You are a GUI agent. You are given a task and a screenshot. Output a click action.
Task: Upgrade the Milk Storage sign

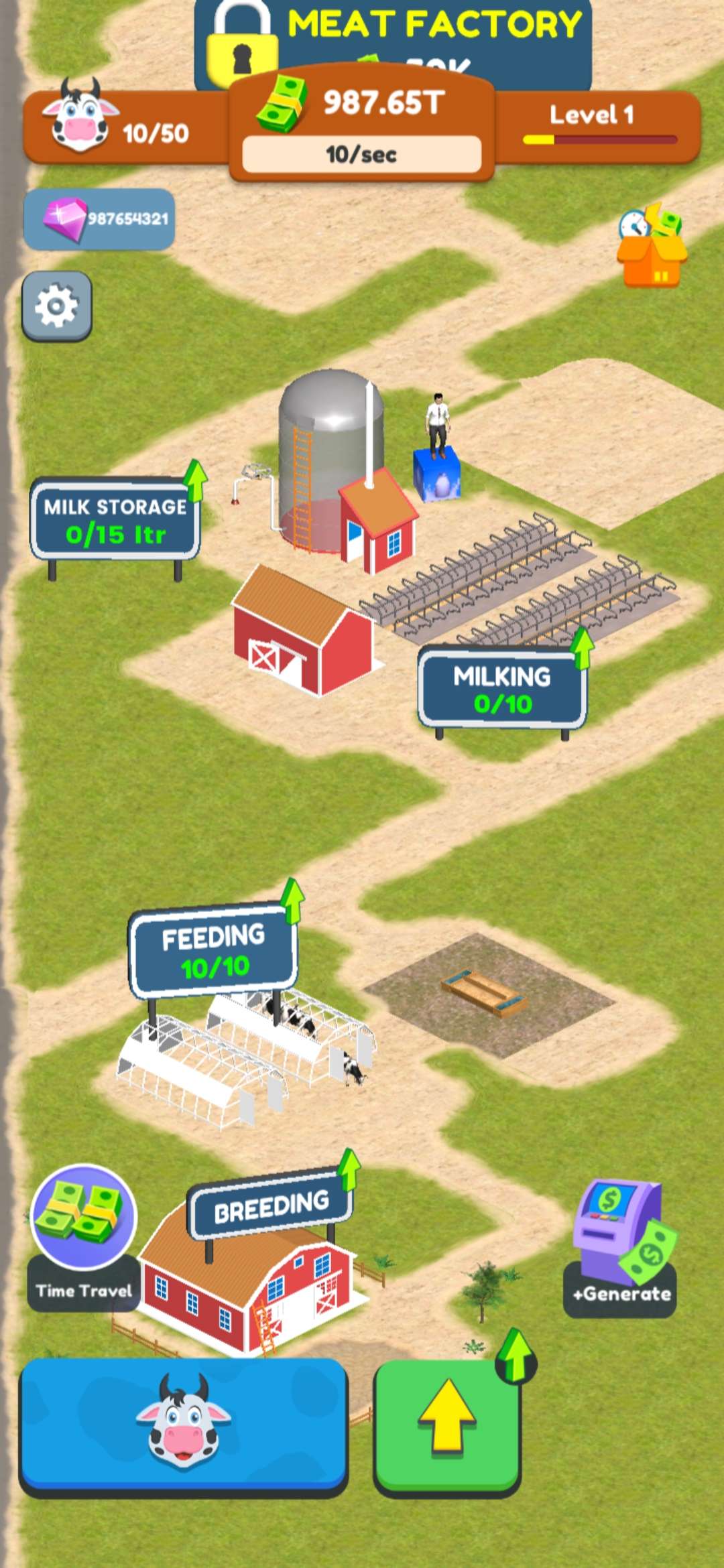click(115, 519)
